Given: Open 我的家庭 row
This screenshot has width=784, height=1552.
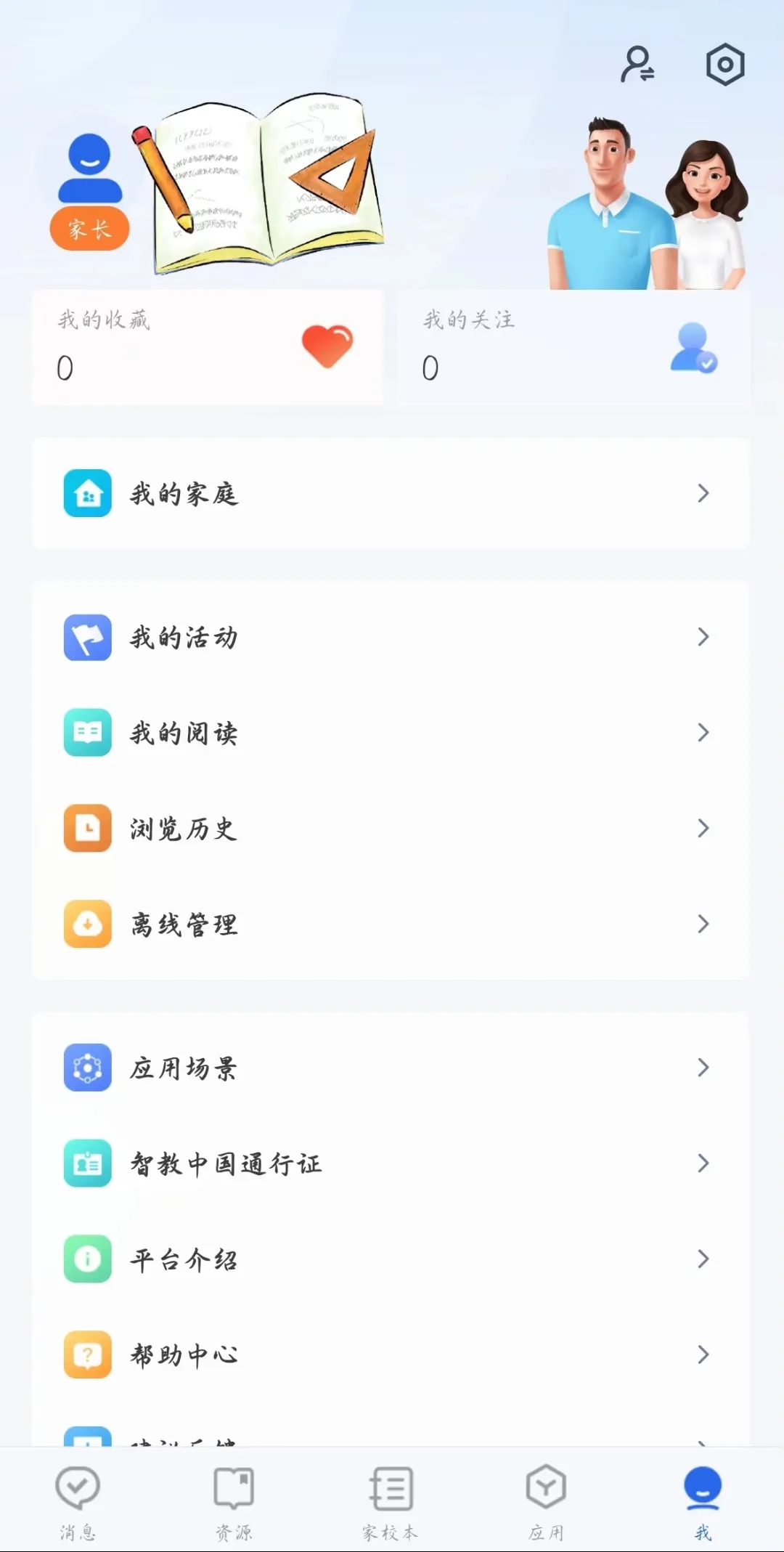Looking at the screenshot, I should tap(391, 494).
